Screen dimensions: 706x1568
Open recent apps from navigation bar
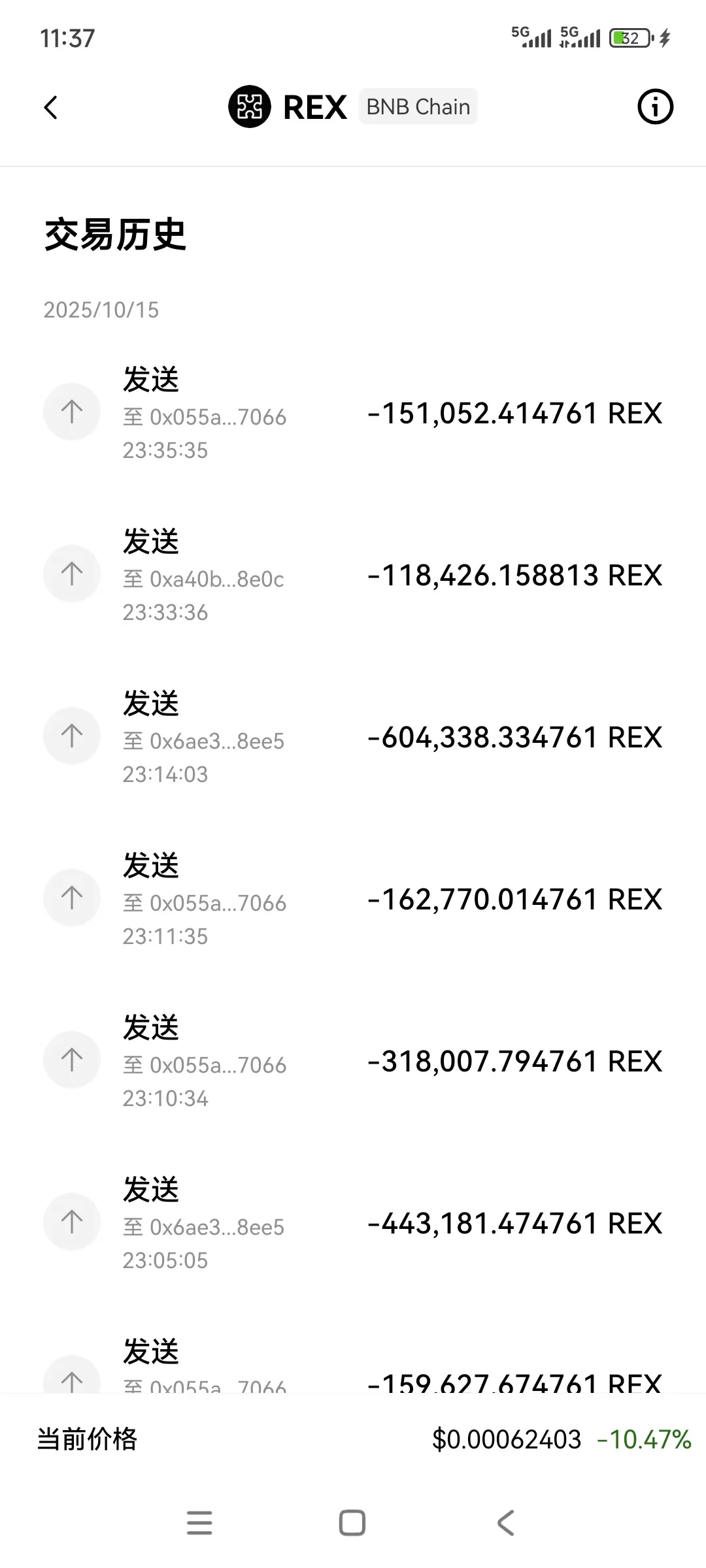point(199,1523)
